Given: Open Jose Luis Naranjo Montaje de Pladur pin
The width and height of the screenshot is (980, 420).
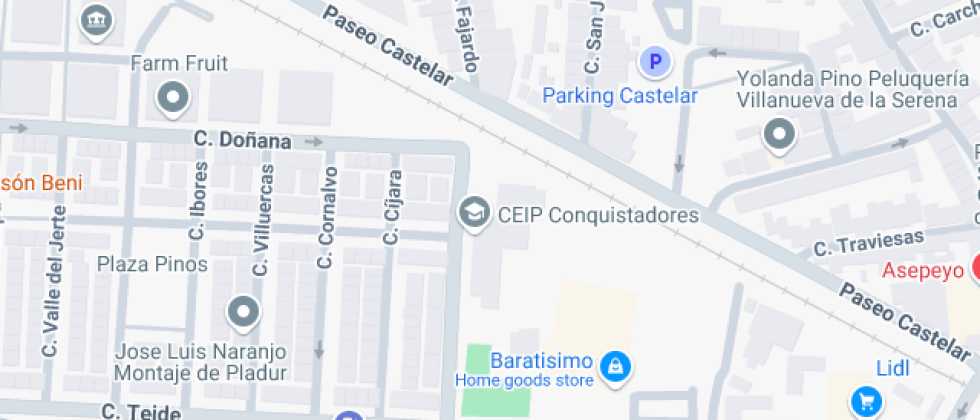Looking at the screenshot, I should click(243, 312).
